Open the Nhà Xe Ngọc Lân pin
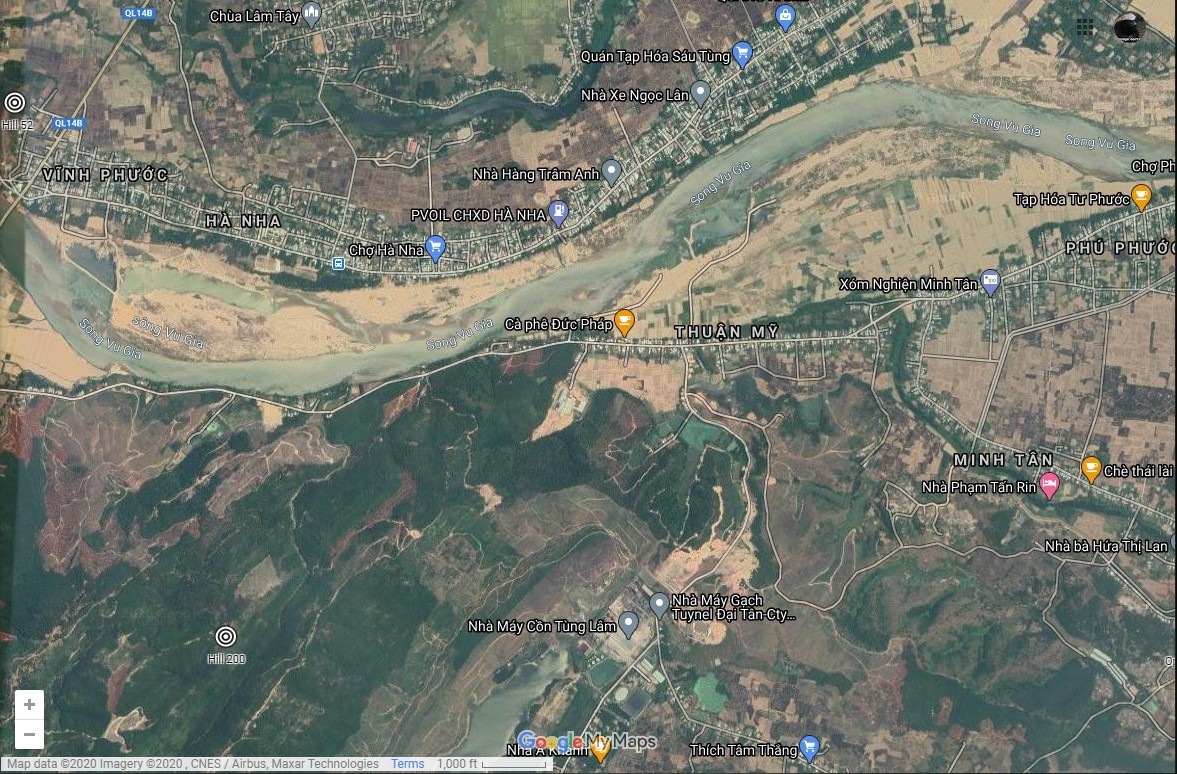This screenshot has height=774, width=1177. [x=701, y=93]
